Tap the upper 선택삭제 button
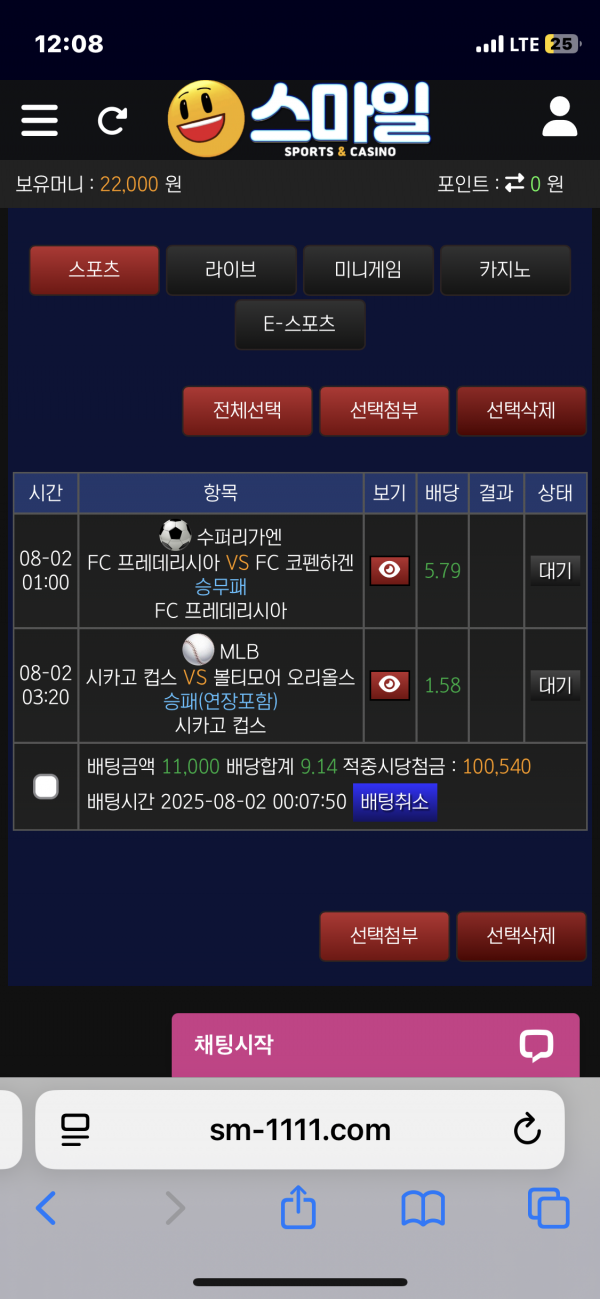 pyautogui.click(x=521, y=410)
